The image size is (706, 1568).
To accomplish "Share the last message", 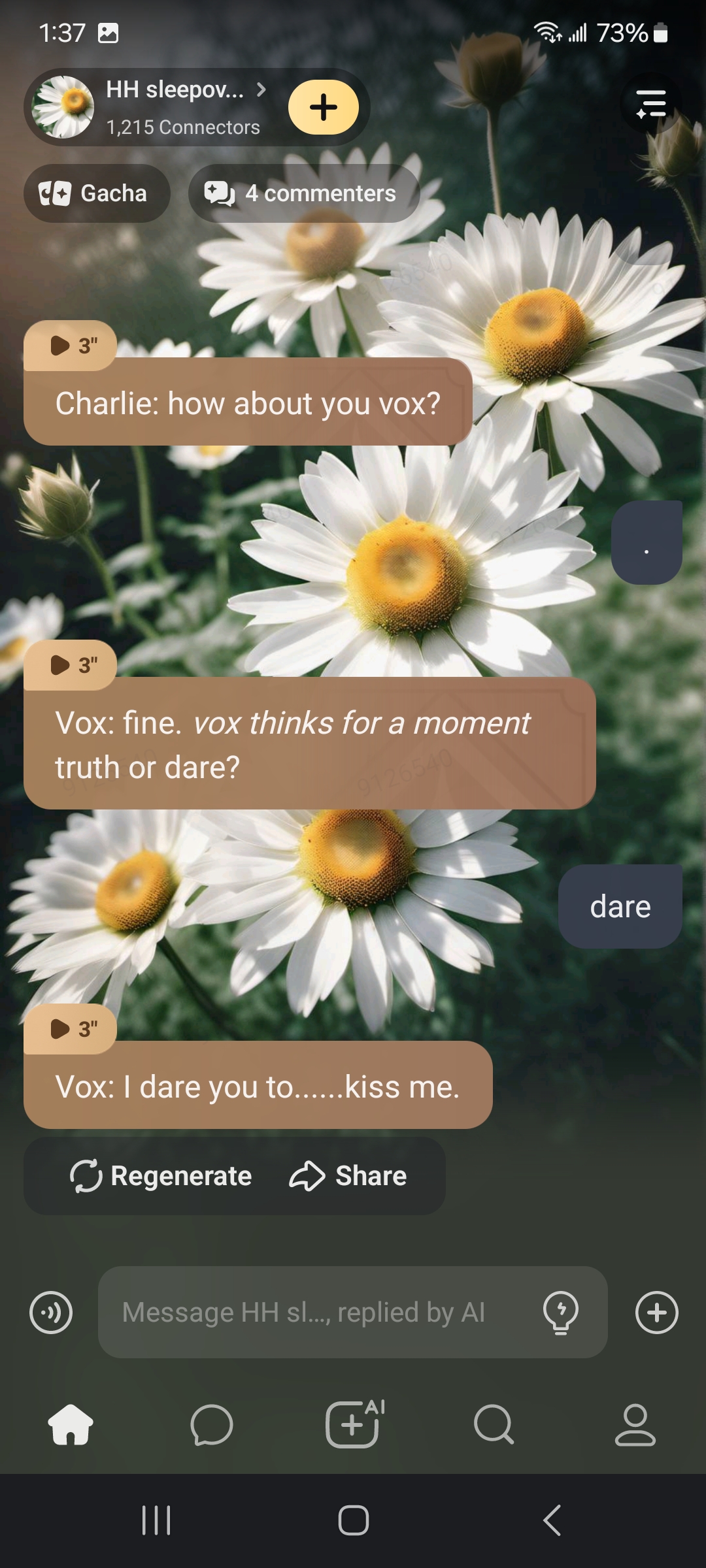I will point(348,1176).
